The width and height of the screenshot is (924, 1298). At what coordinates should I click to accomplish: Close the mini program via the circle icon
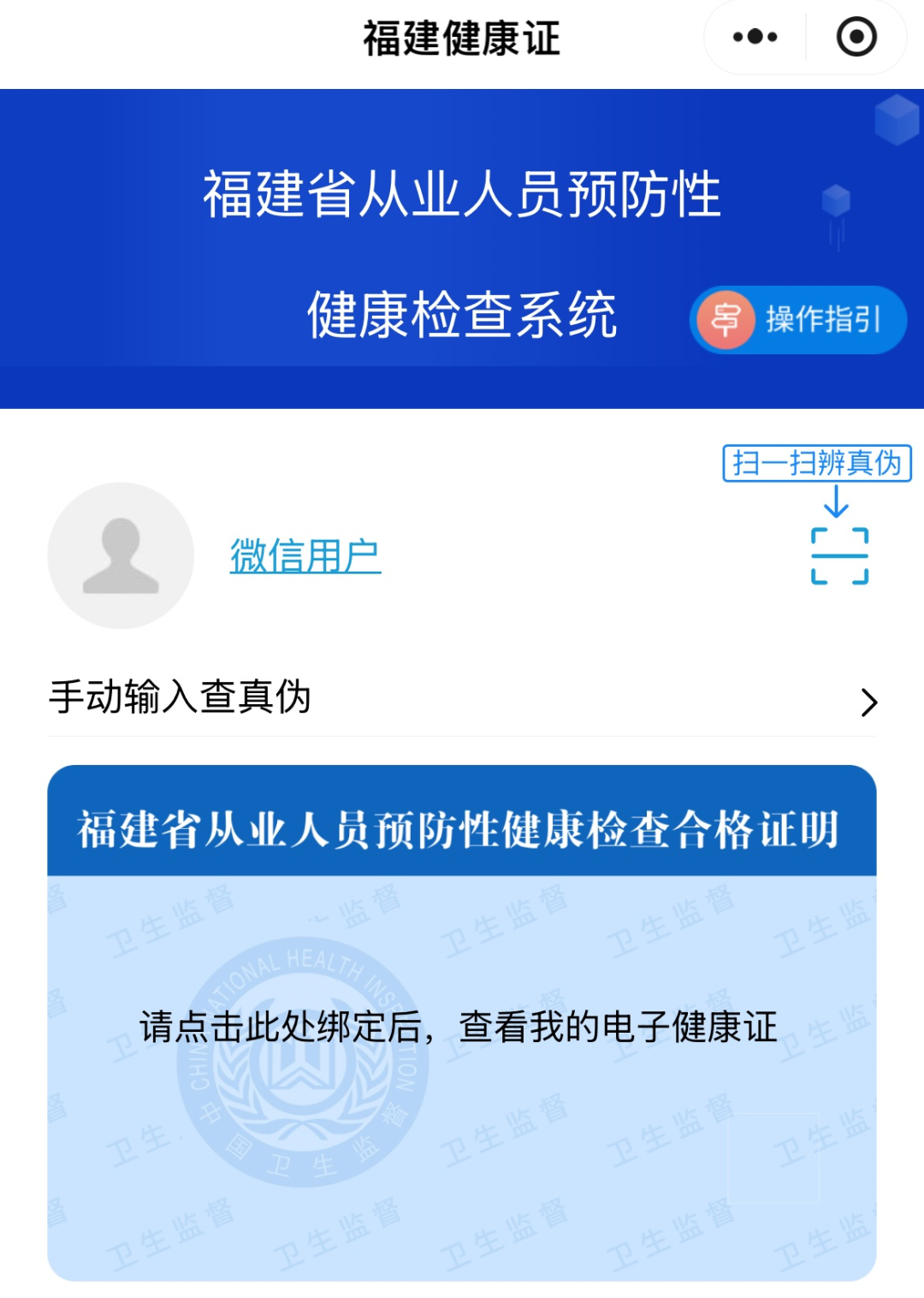[856, 38]
